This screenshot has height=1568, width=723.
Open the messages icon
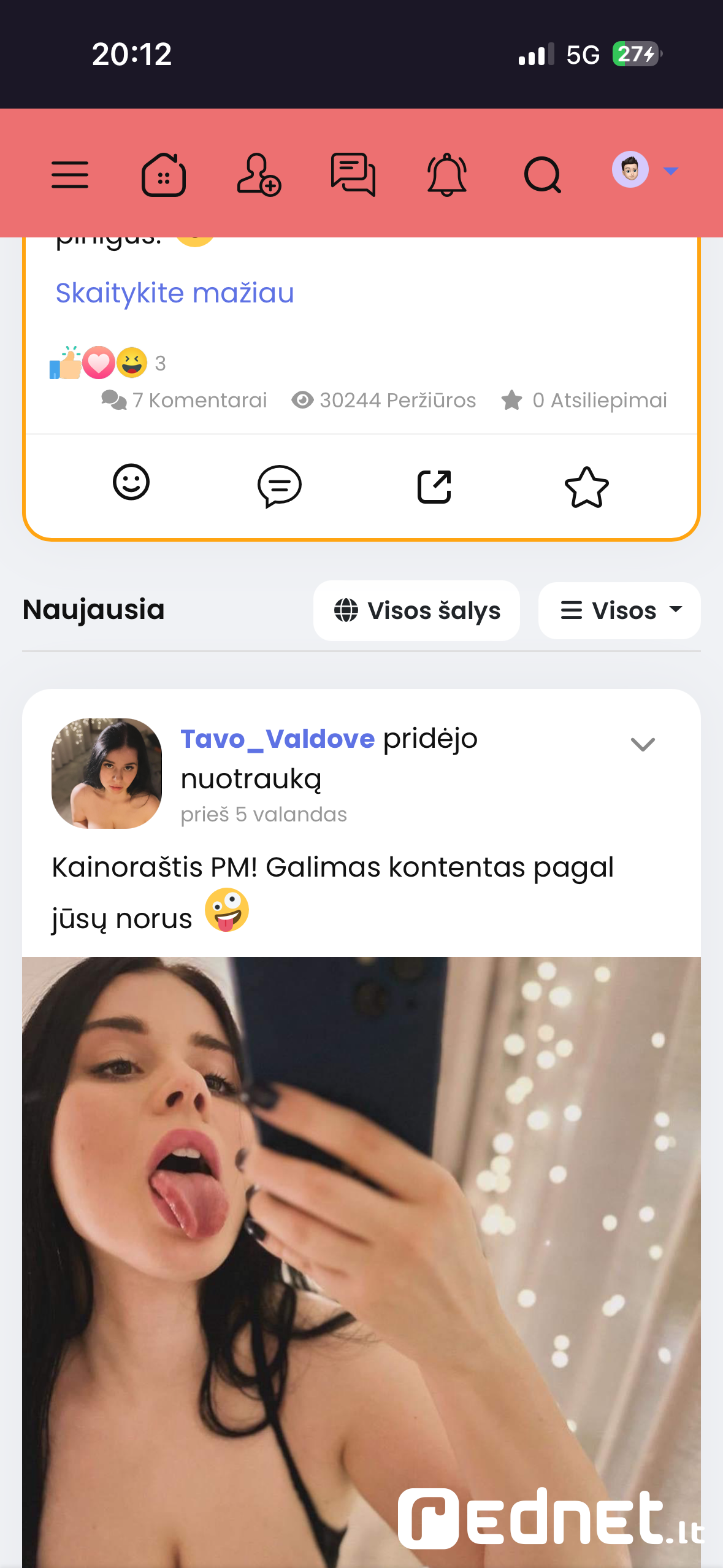click(x=353, y=175)
